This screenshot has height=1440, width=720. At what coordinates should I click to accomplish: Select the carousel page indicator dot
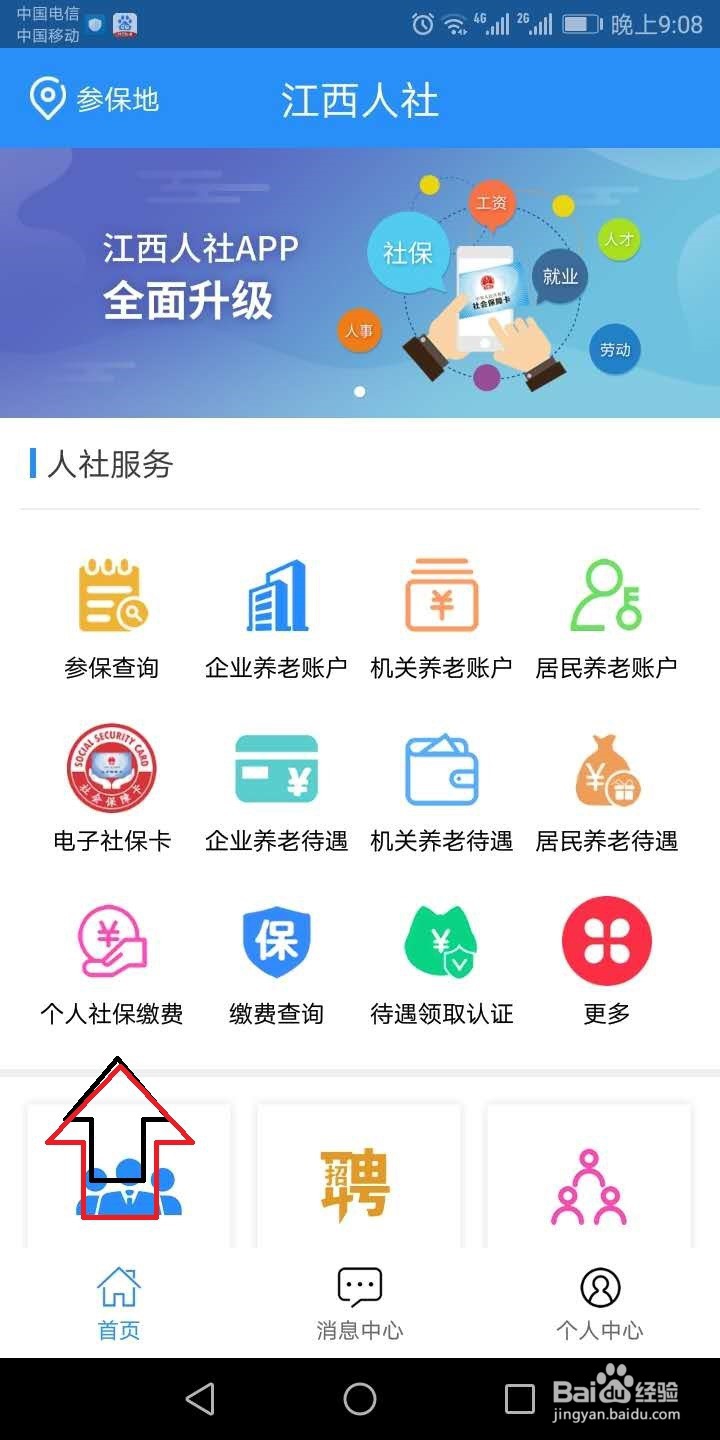(x=360, y=393)
